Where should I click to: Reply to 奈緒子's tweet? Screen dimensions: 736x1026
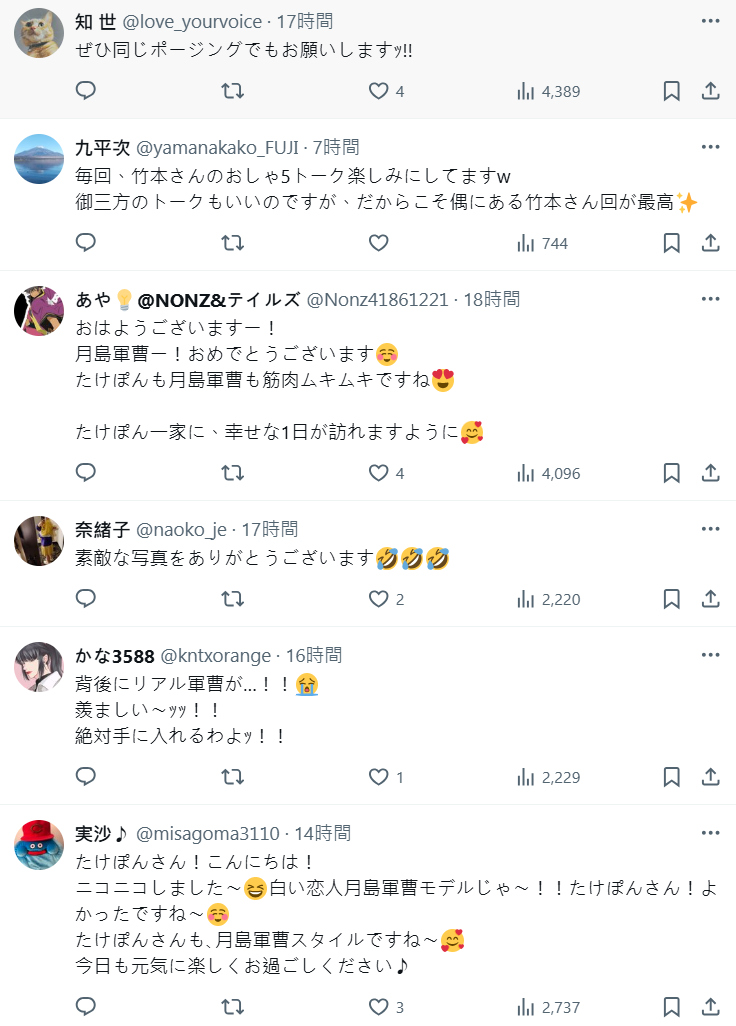(x=86, y=599)
